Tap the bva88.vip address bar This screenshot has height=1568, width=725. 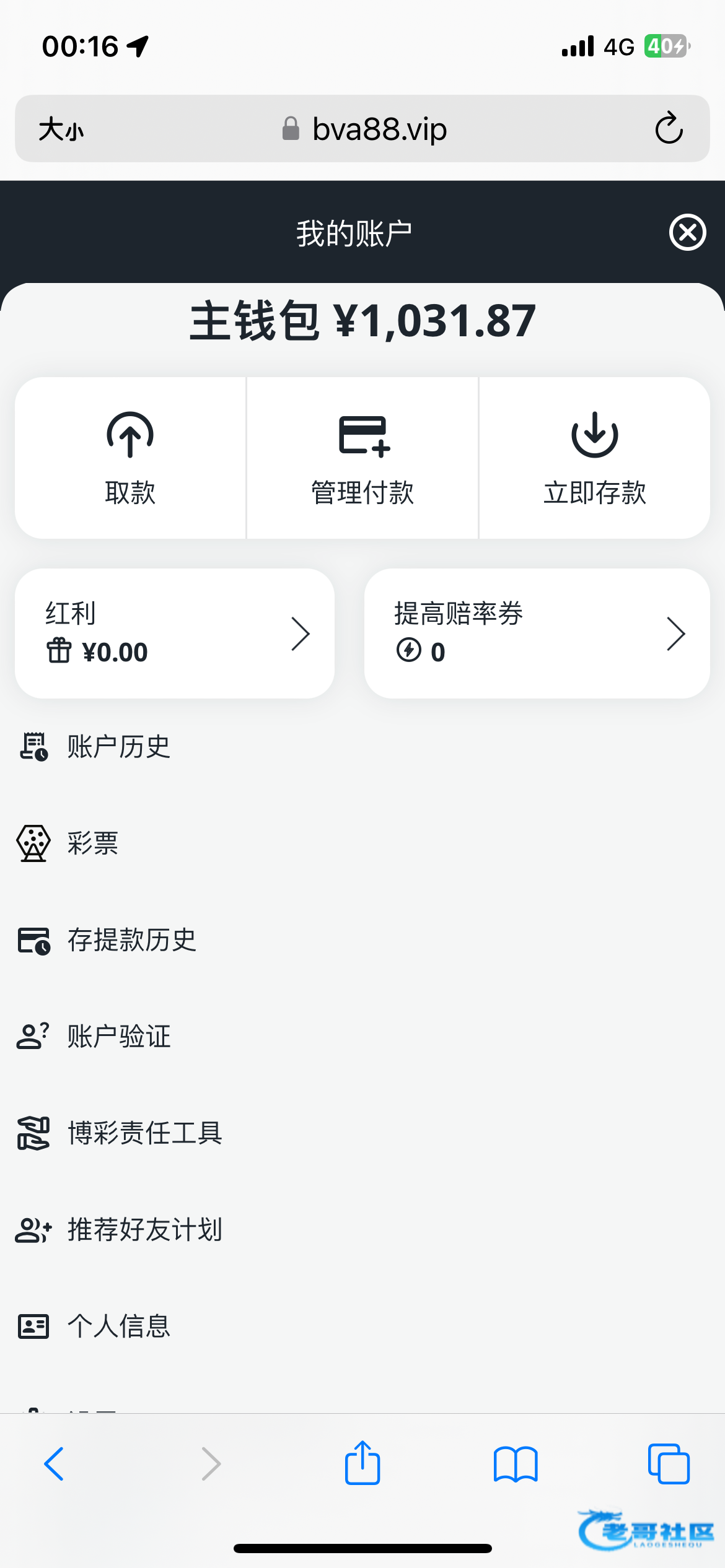coord(364,129)
